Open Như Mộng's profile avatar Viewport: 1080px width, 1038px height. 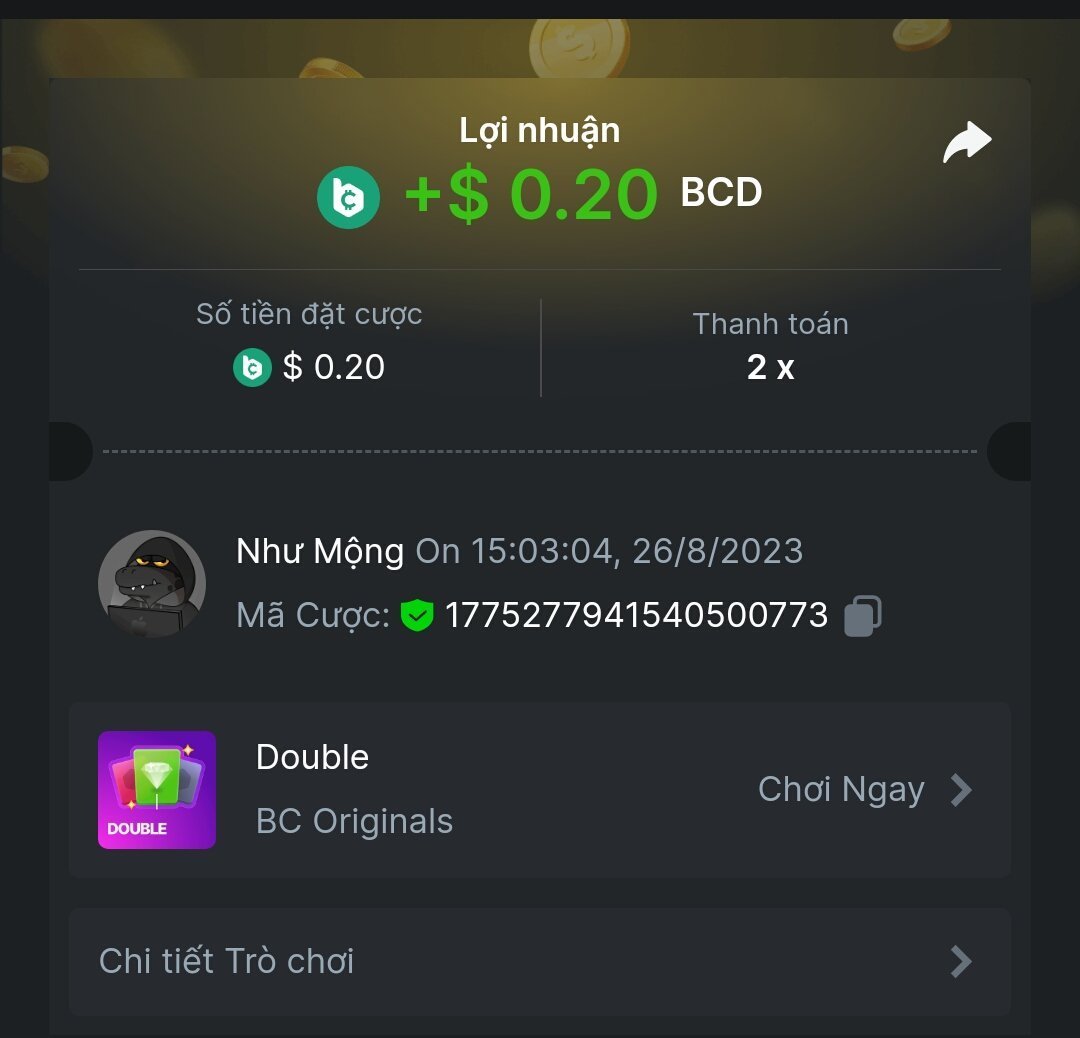(152, 584)
